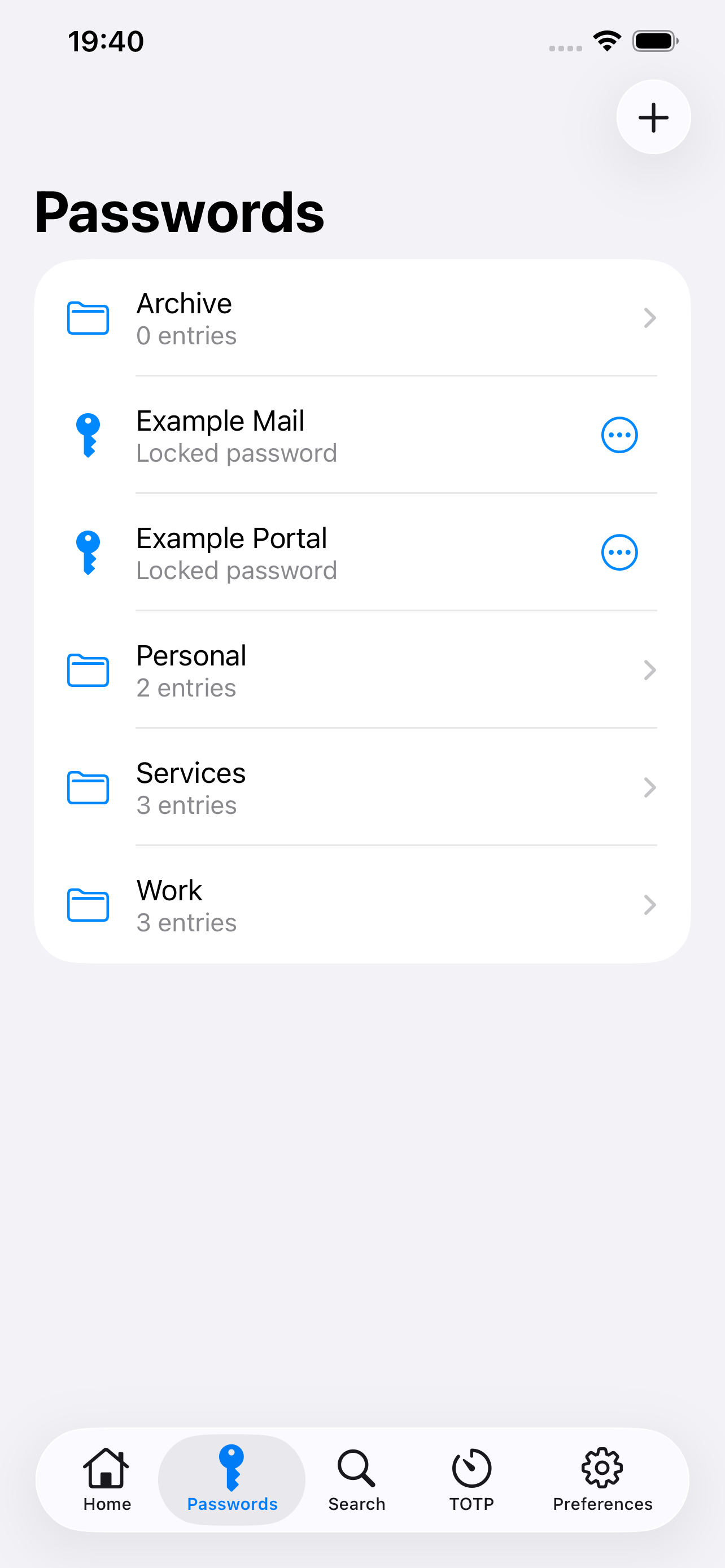Open the Services folder
The image size is (725, 1568).
click(362, 787)
